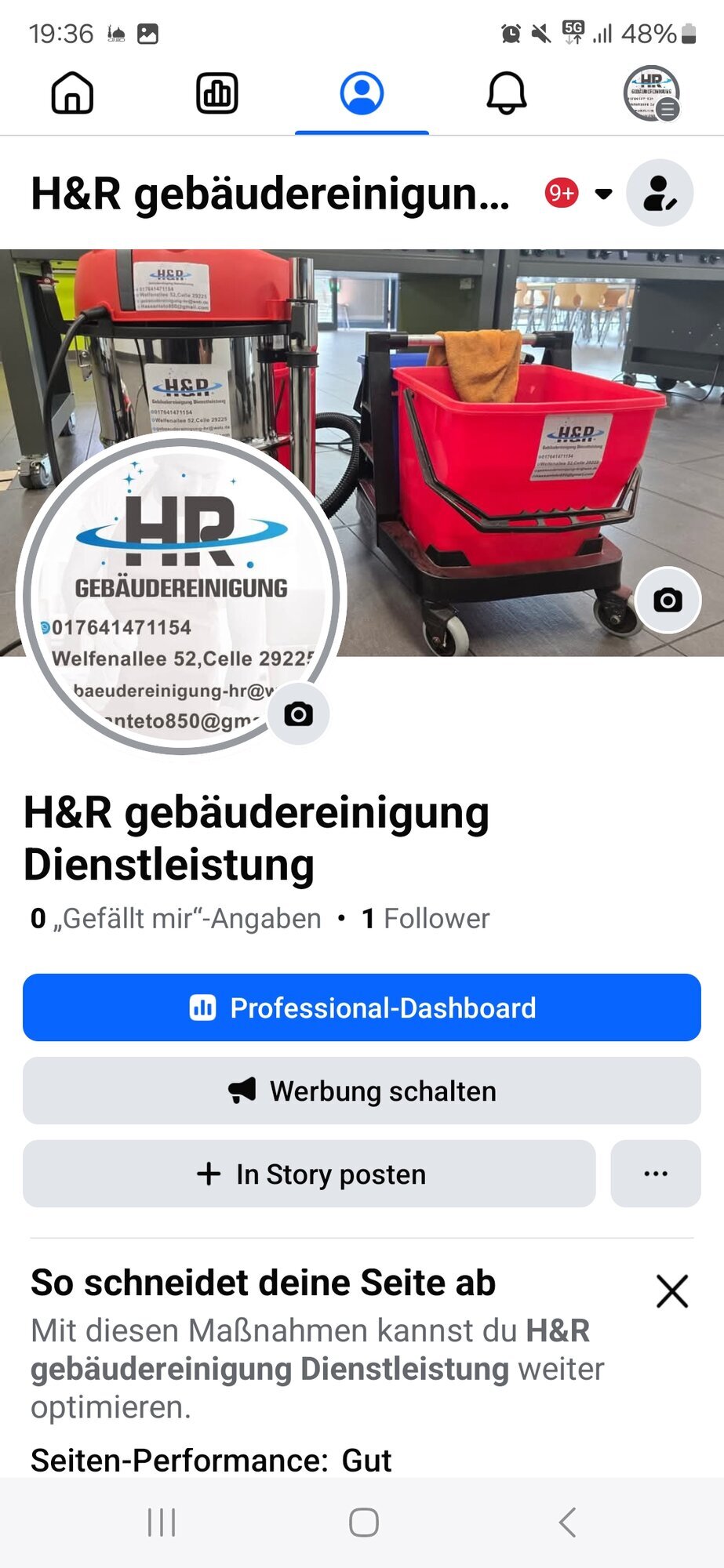Image resolution: width=724 pixels, height=1568 pixels.
Task: View the 1 Follower list
Action: pos(426,918)
